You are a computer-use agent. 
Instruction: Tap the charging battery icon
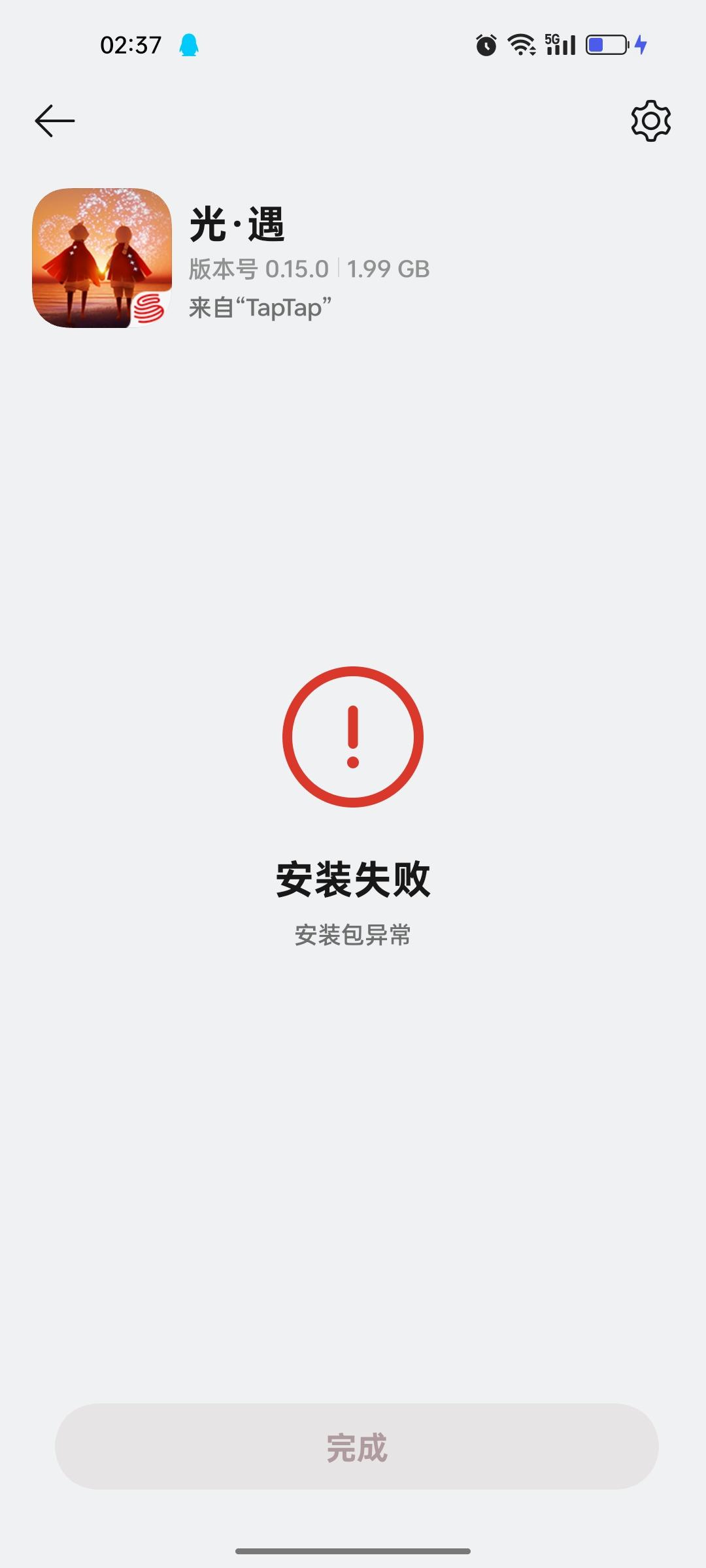click(x=605, y=44)
